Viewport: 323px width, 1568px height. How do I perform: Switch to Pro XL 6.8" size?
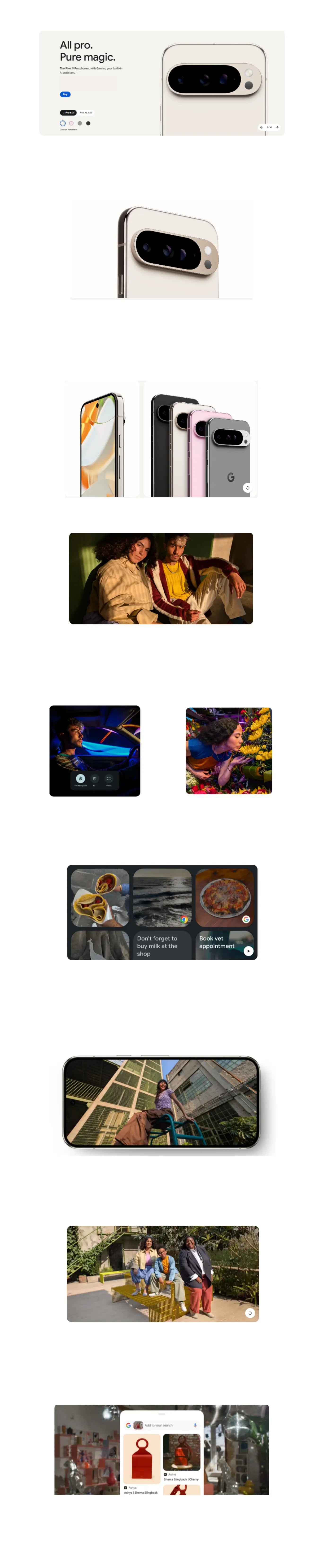tap(86, 113)
